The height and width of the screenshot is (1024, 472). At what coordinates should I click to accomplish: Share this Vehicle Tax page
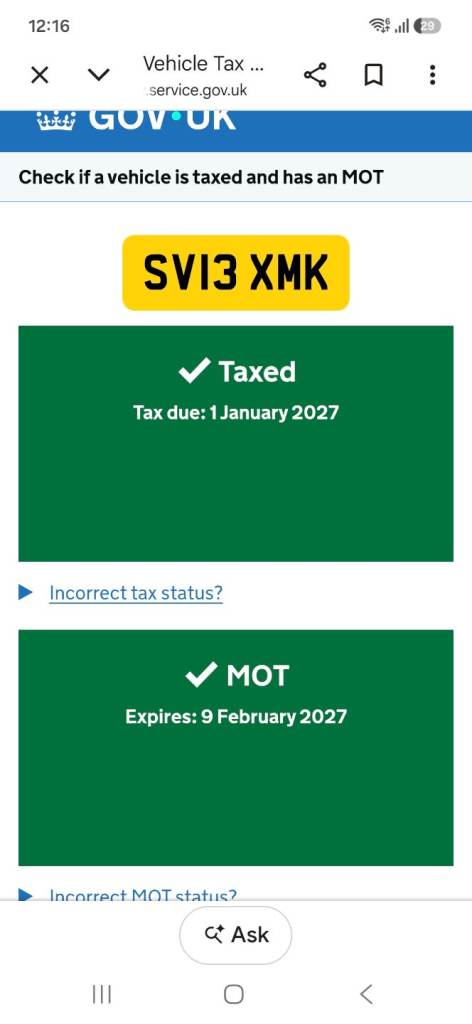click(x=315, y=76)
